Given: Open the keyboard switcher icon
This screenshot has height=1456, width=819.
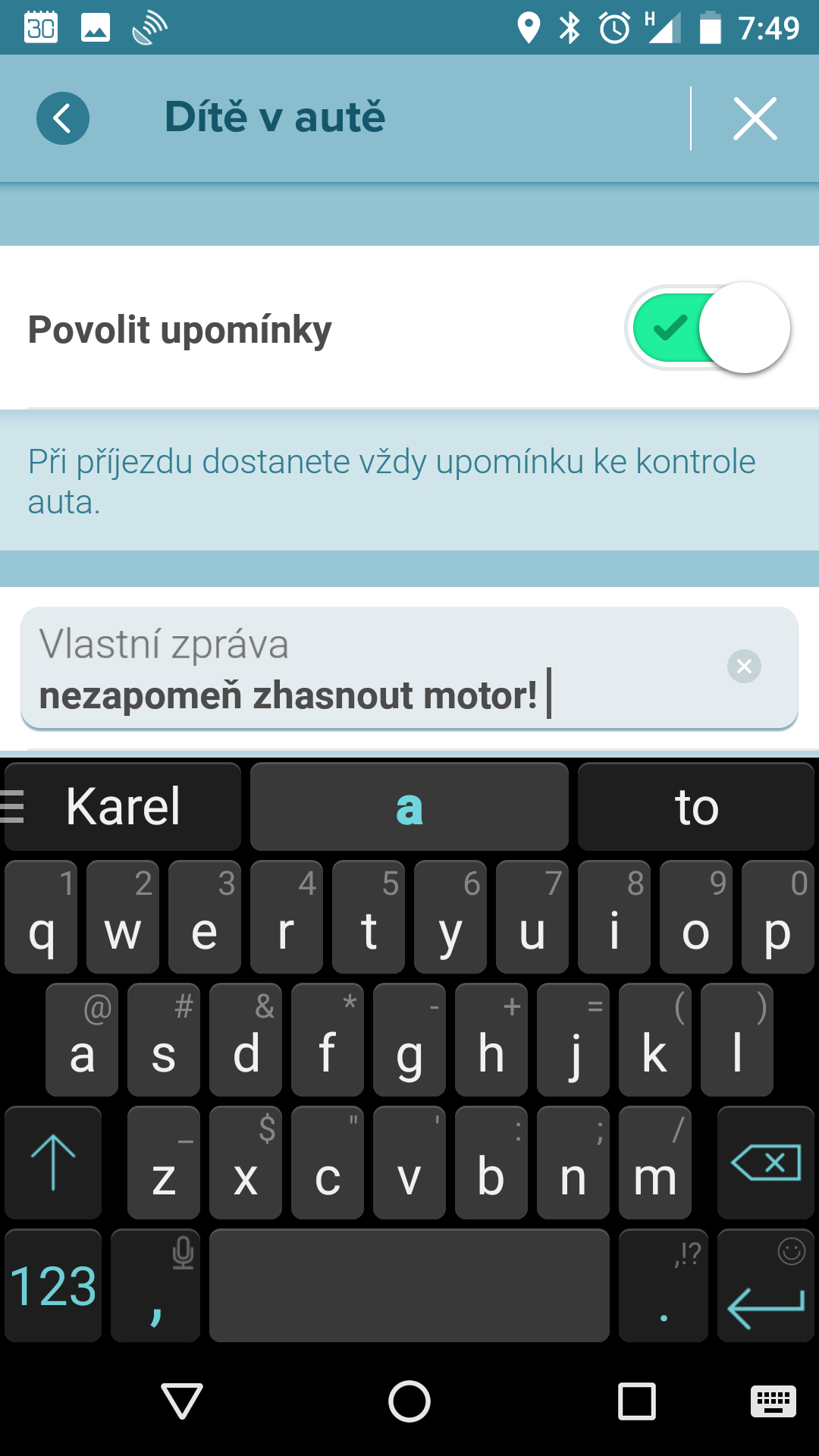Looking at the screenshot, I should (773, 1401).
